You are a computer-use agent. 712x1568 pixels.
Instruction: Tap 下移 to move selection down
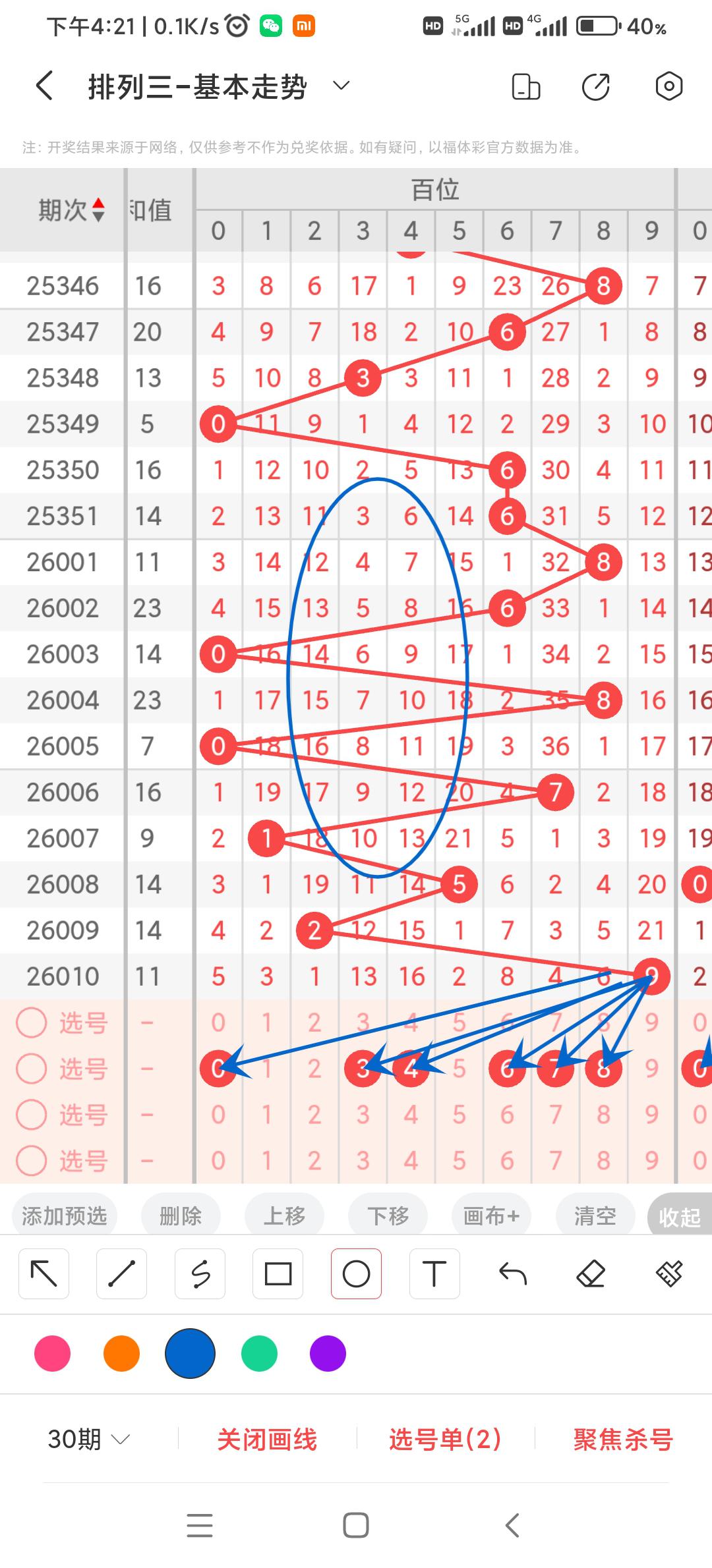click(388, 1216)
